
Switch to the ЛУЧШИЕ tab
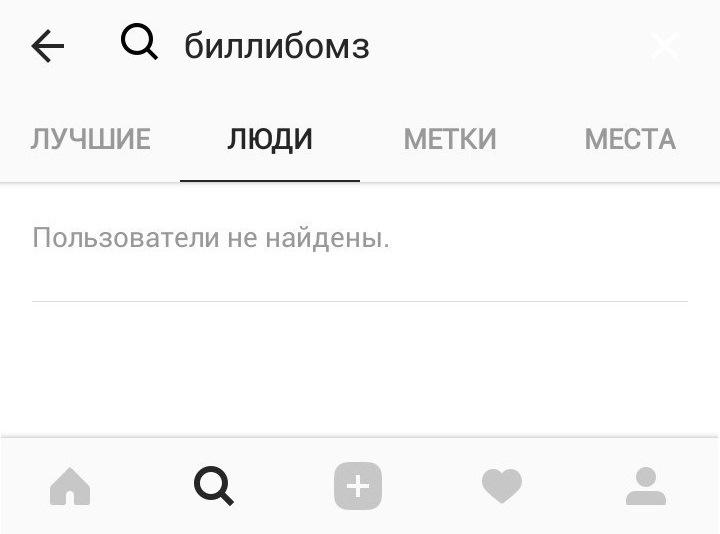click(90, 139)
